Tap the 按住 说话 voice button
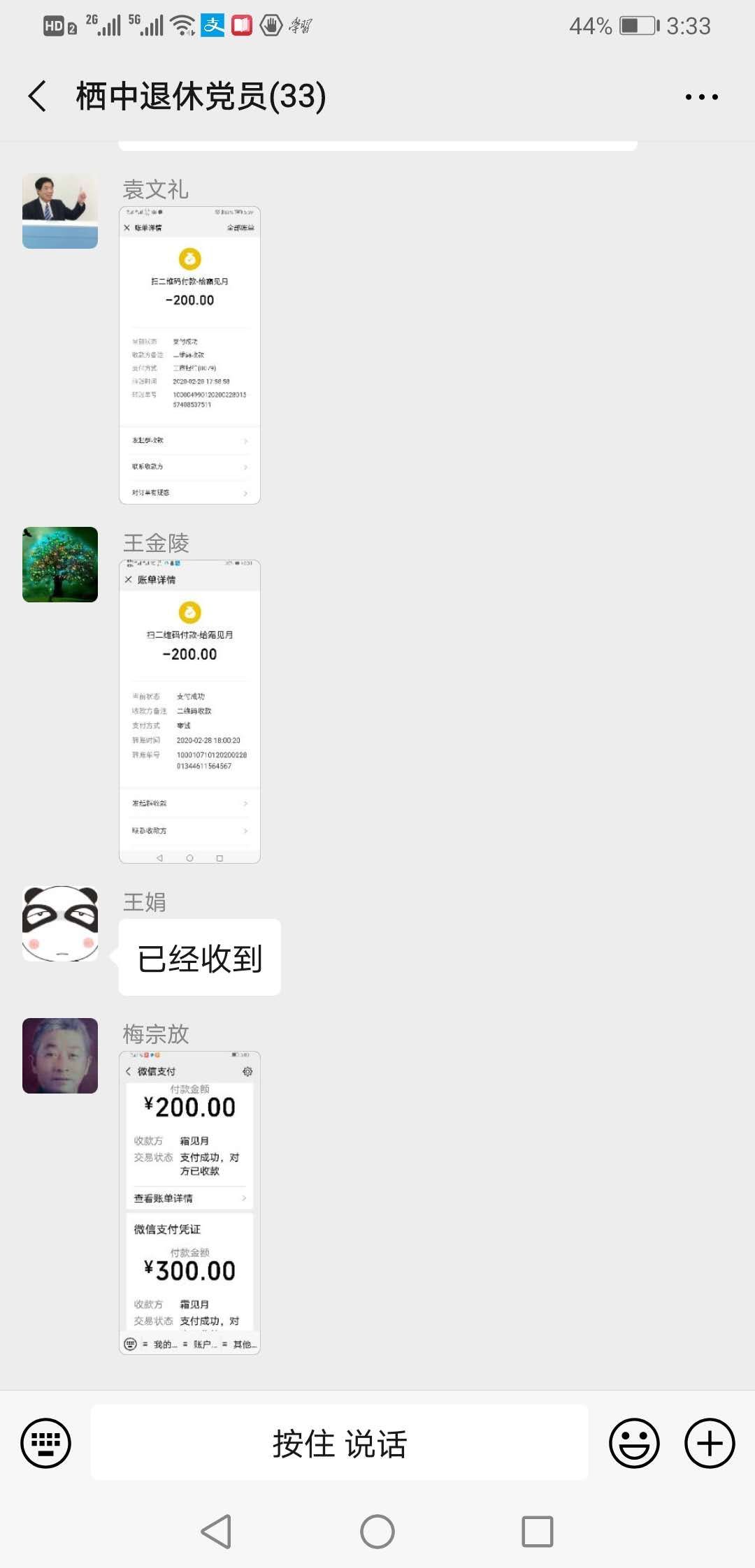 coord(339,1443)
